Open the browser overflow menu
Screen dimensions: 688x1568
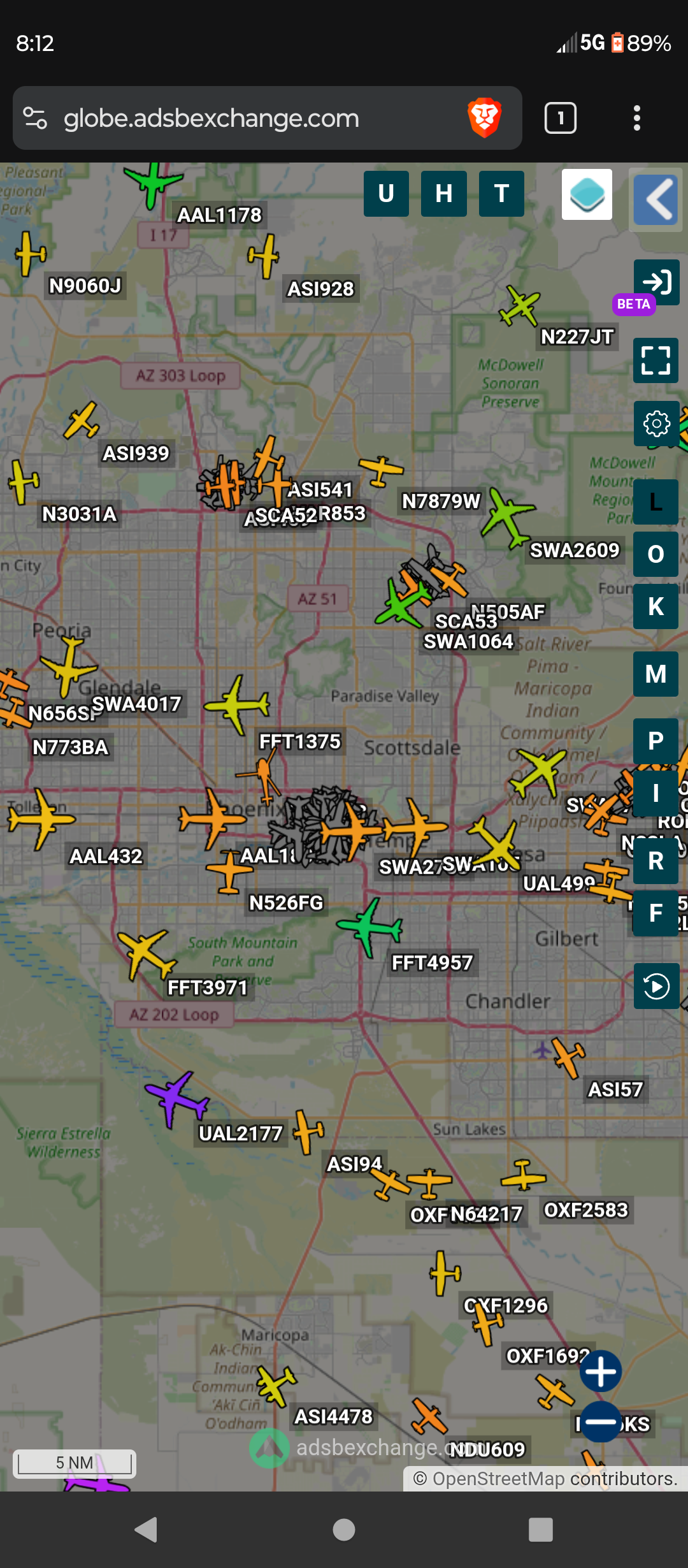pos(637,118)
